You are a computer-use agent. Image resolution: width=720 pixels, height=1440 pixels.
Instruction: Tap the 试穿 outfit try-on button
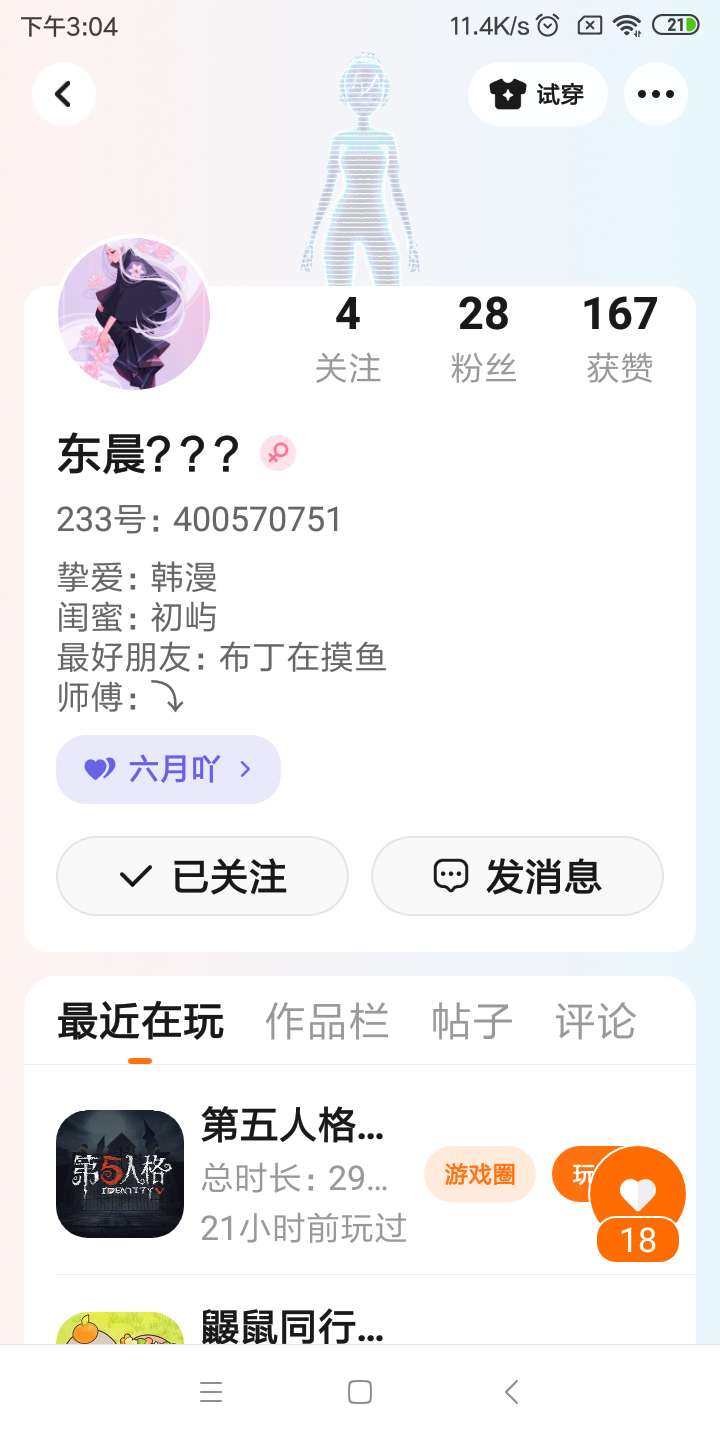click(x=537, y=94)
